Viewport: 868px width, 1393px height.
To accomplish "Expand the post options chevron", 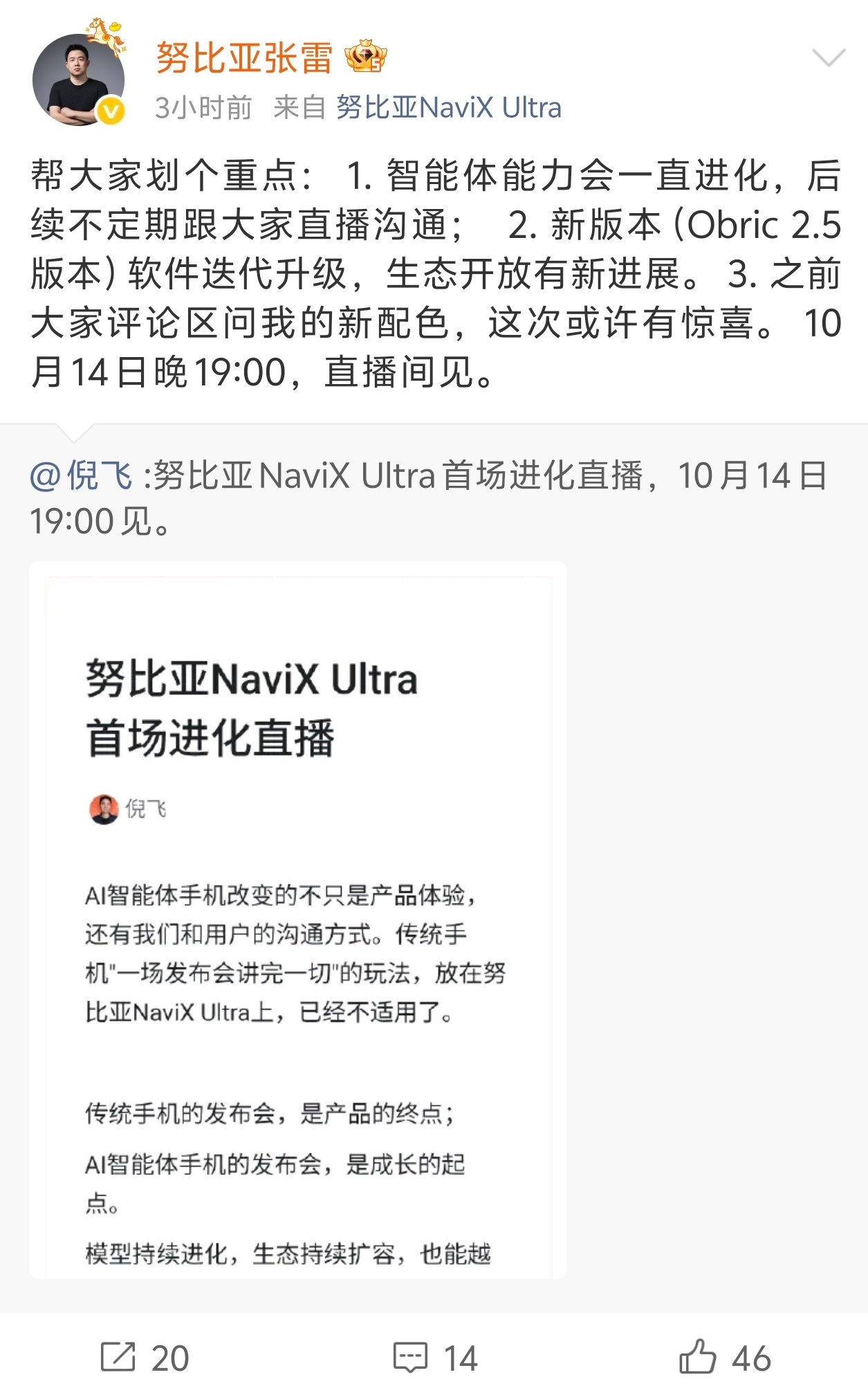I will click(x=829, y=57).
